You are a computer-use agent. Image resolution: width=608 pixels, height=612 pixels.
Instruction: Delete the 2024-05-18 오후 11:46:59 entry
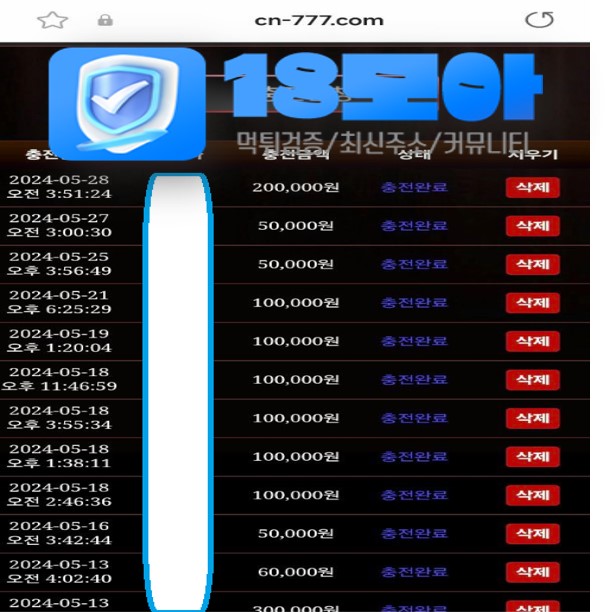coord(532,380)
